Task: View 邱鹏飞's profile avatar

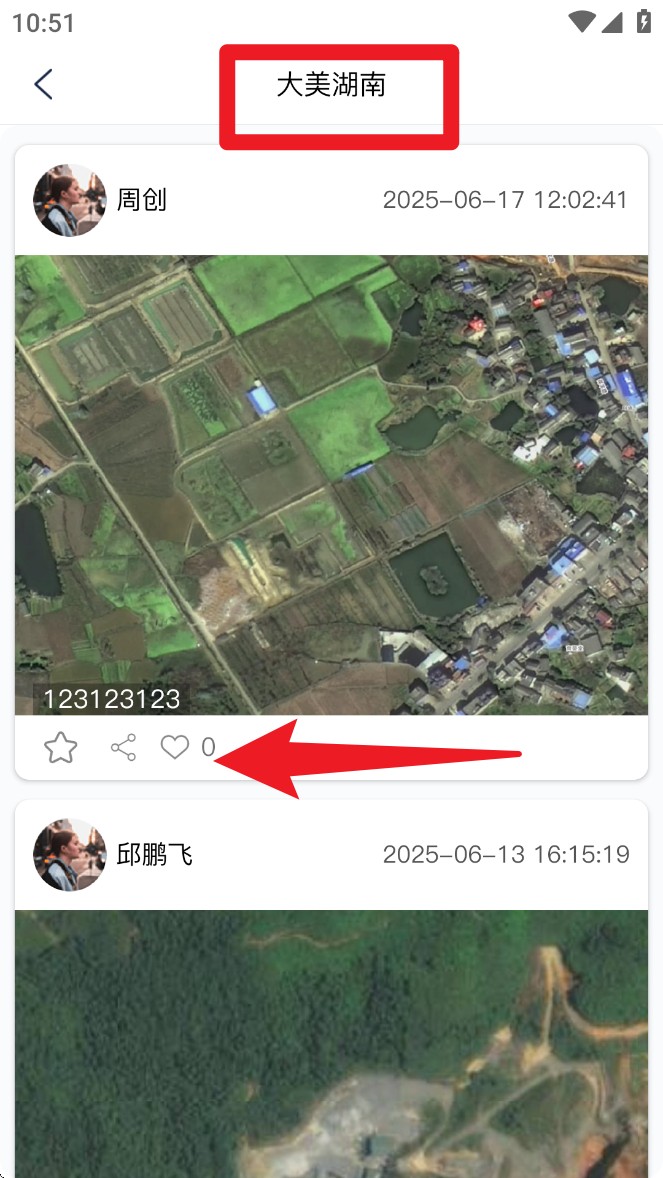Action: point(70,855)
